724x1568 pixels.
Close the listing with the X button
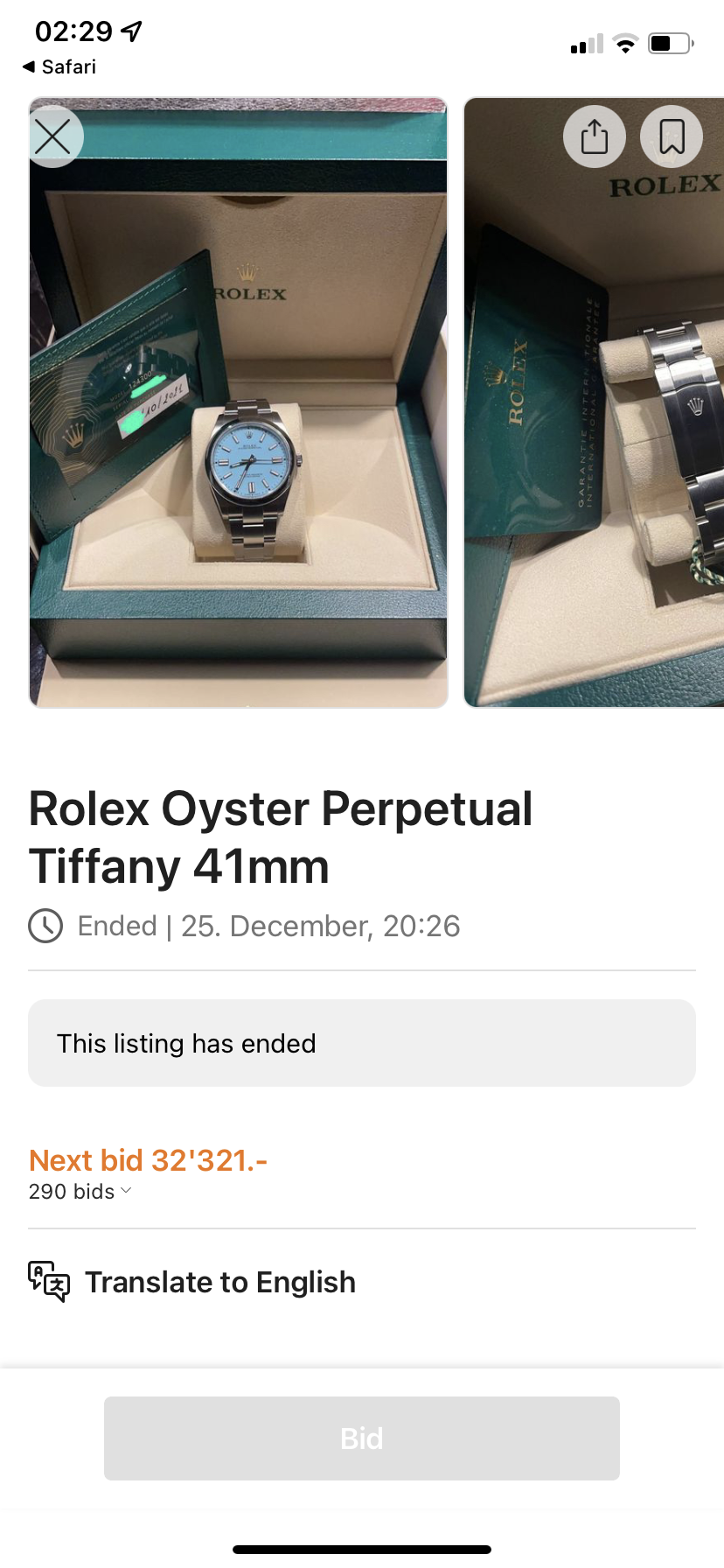pos(53,136)
